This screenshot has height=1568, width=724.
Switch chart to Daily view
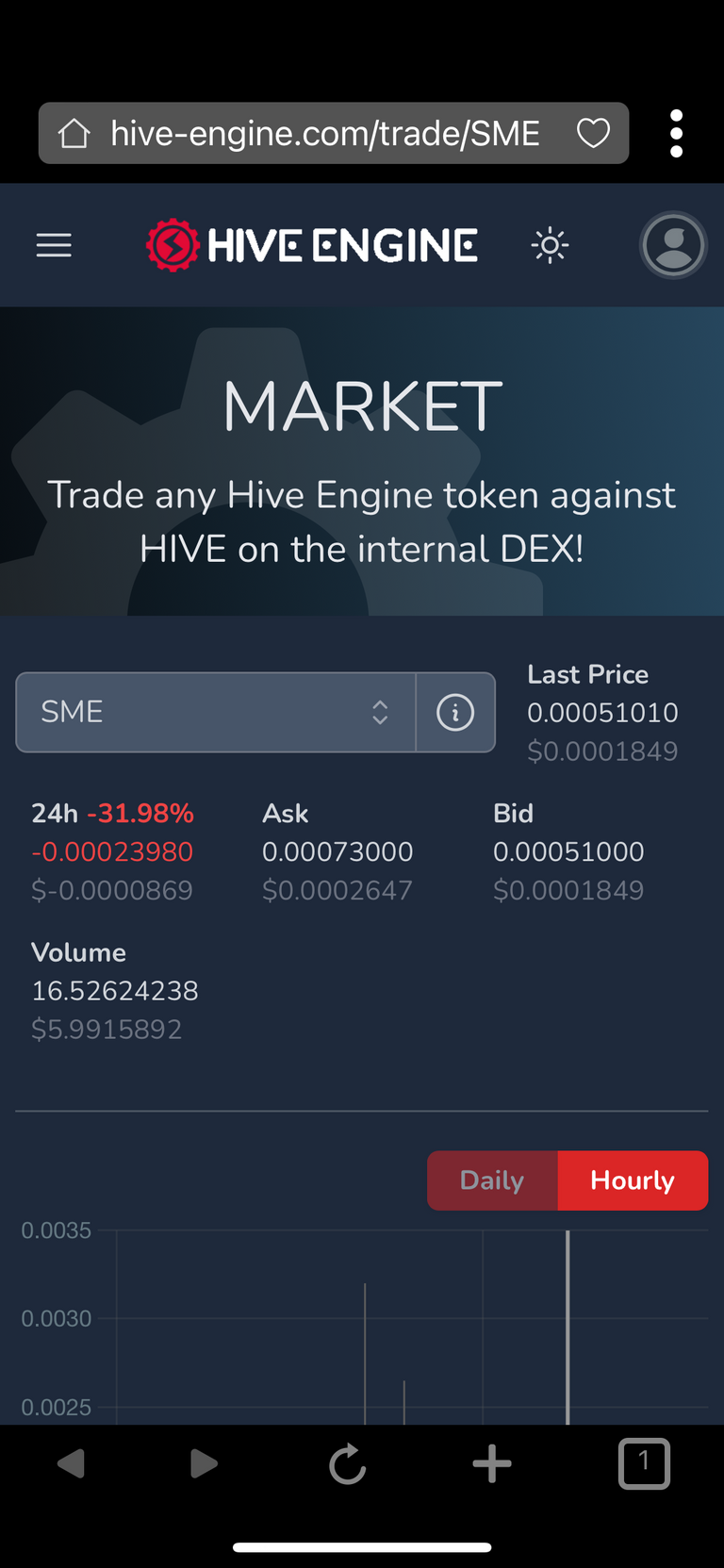click(492, 1180)
